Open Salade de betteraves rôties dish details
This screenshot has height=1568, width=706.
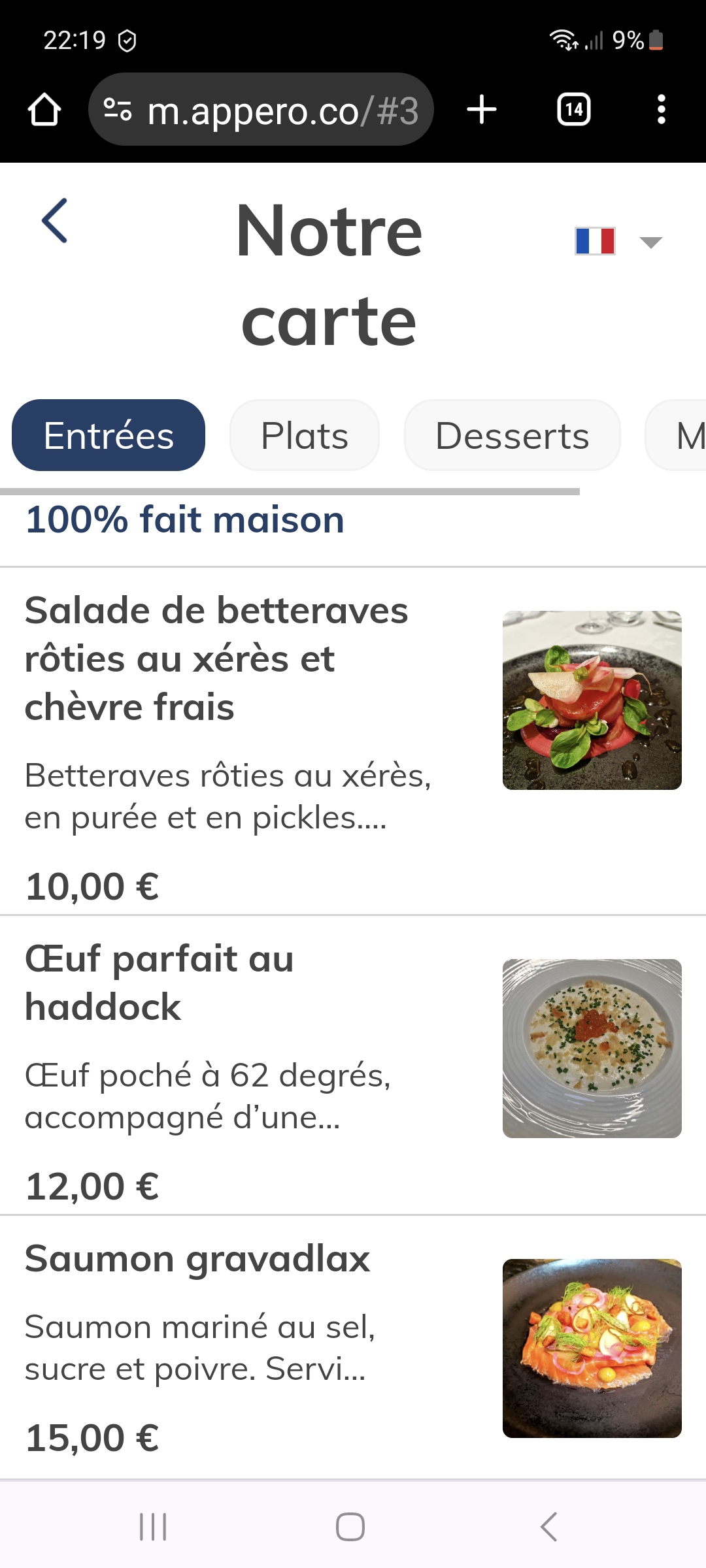coord(216,659)
